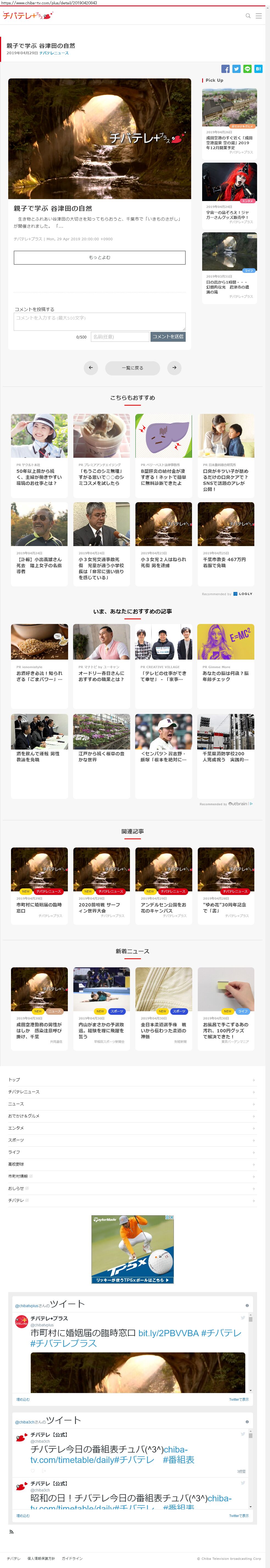
Task: Tap the もっとよむ button
Action: (99, 258)
